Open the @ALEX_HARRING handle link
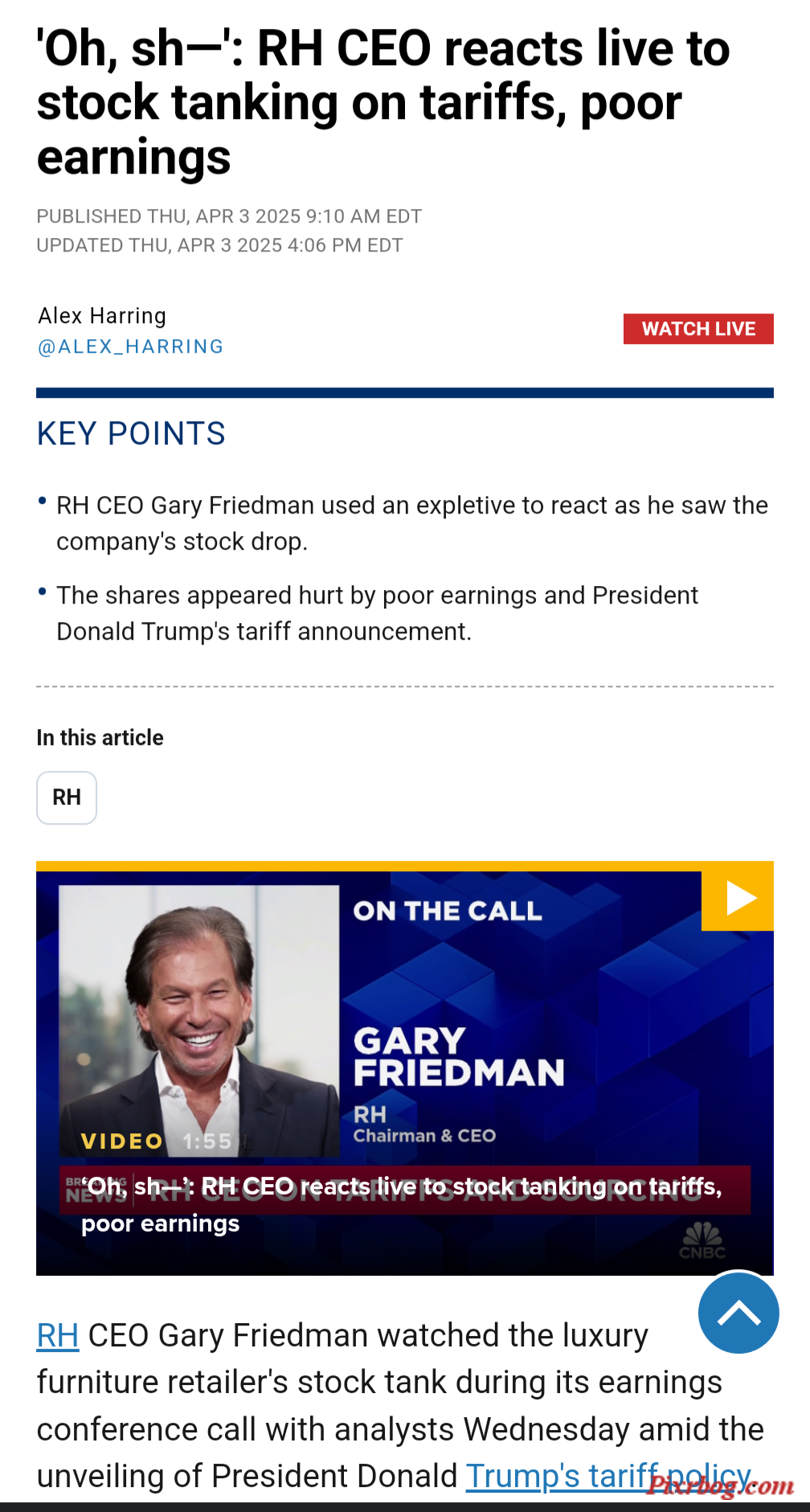The image size is (810, 1512). 131,346
